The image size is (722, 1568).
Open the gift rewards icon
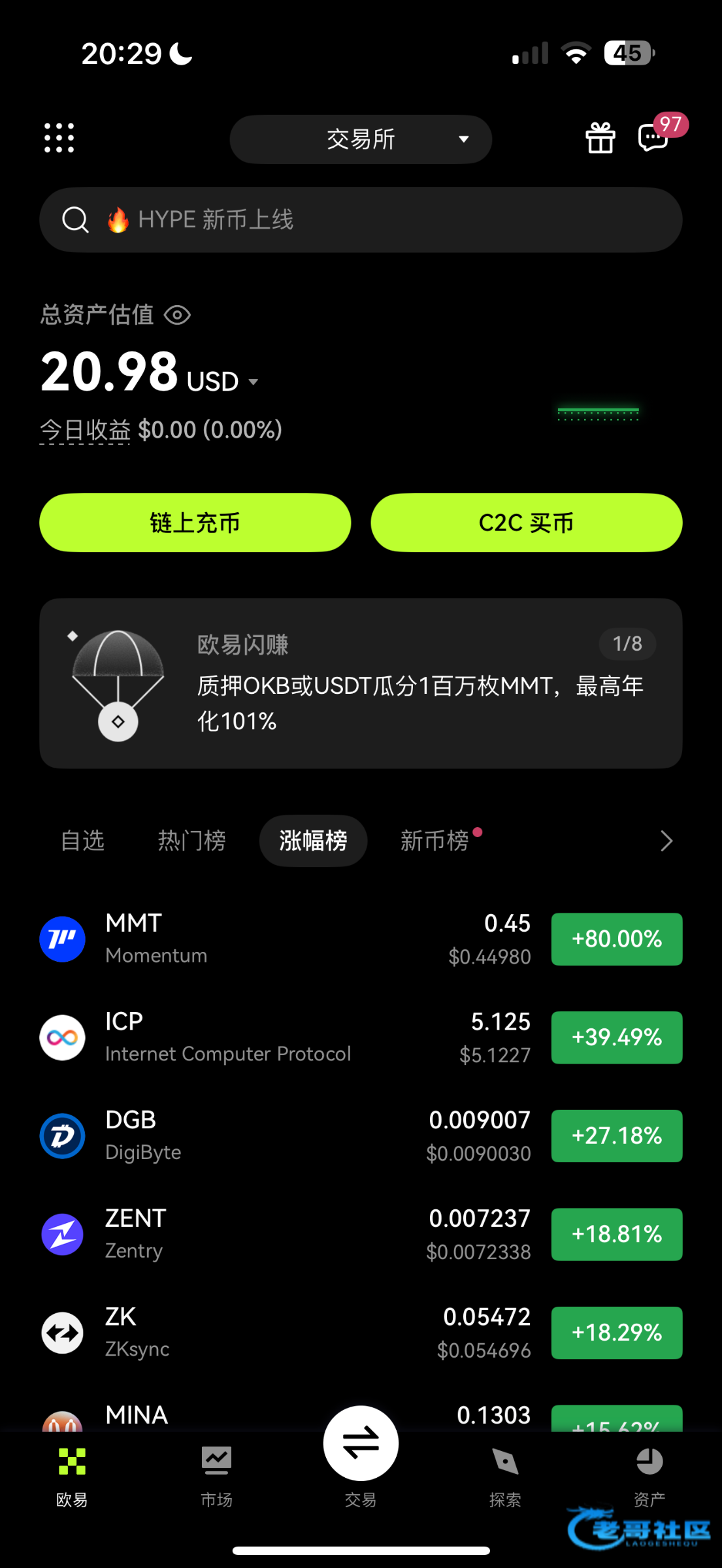click(x=600, y=138)
